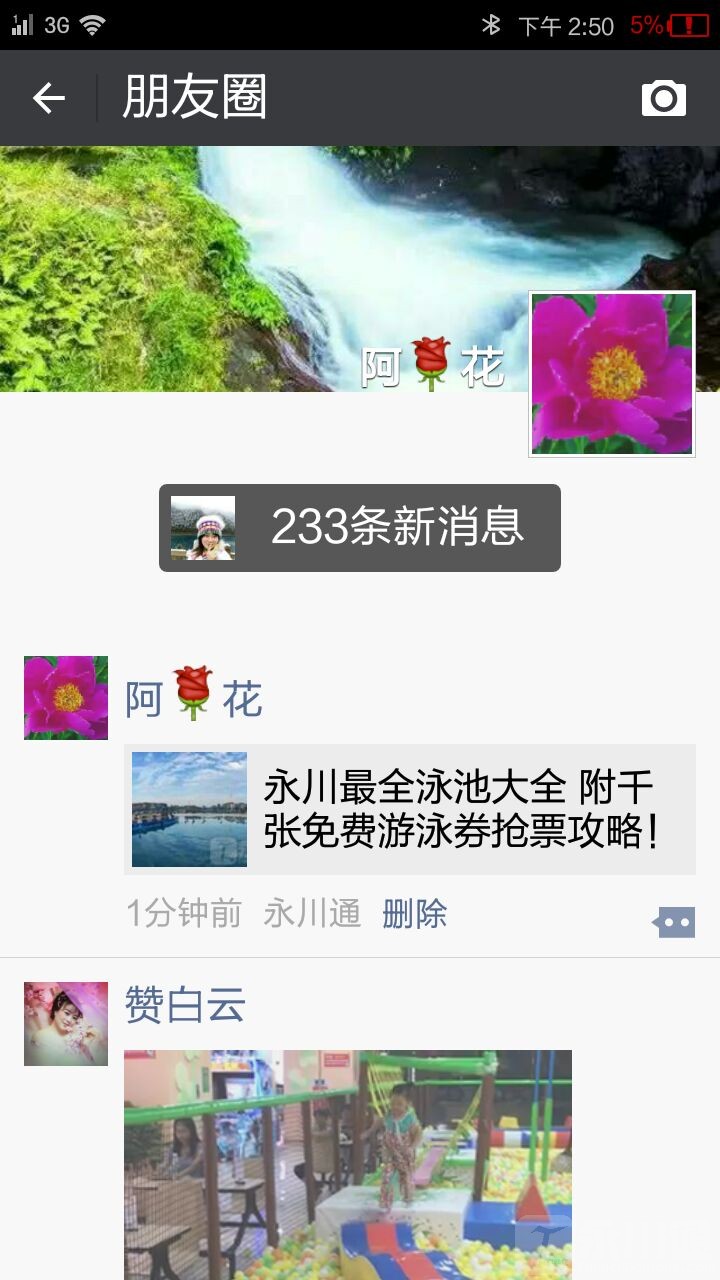View 赞白云's playground photo full screen
Image resolution: width=720 pixels, height=1280 pixels.
point(348,1165)
